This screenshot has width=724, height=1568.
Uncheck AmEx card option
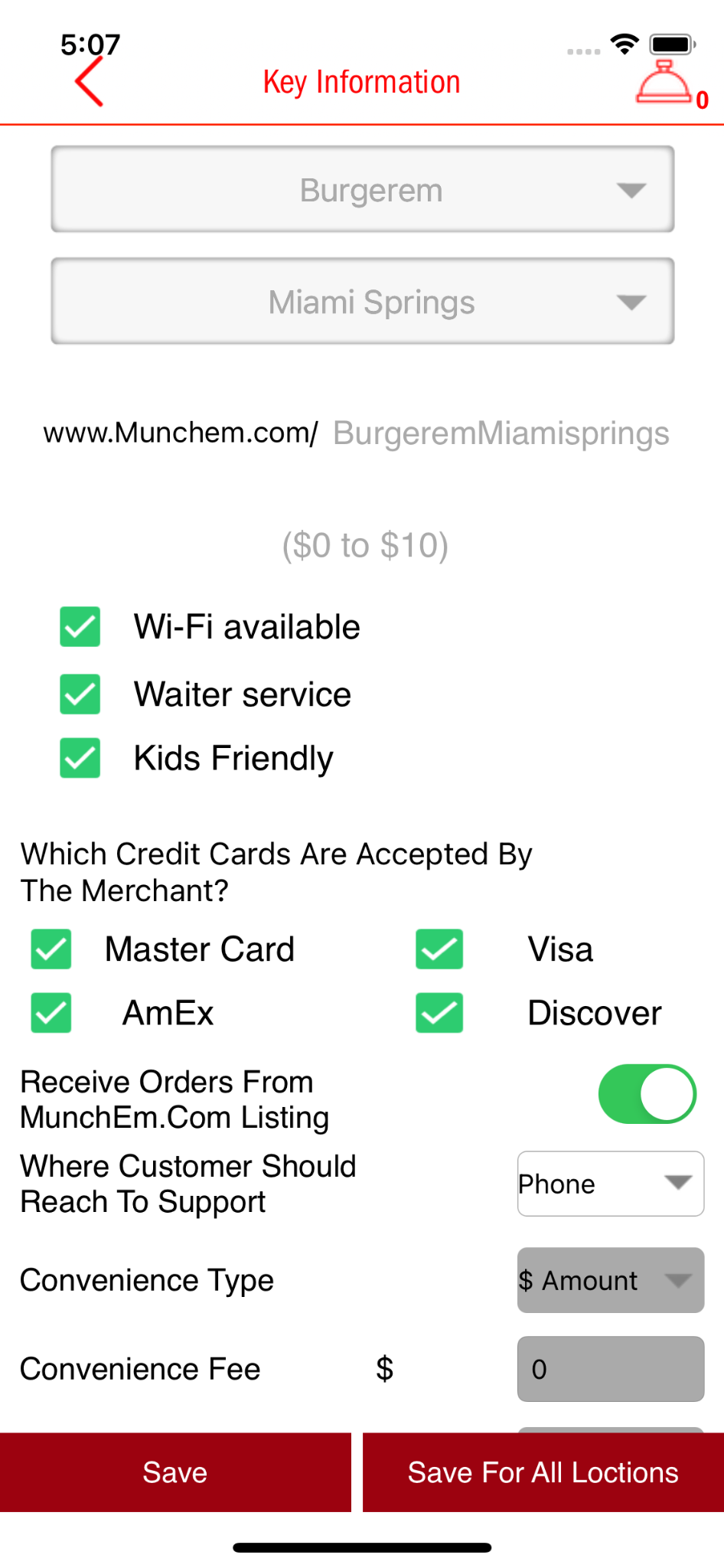[x=51, y=1013]
